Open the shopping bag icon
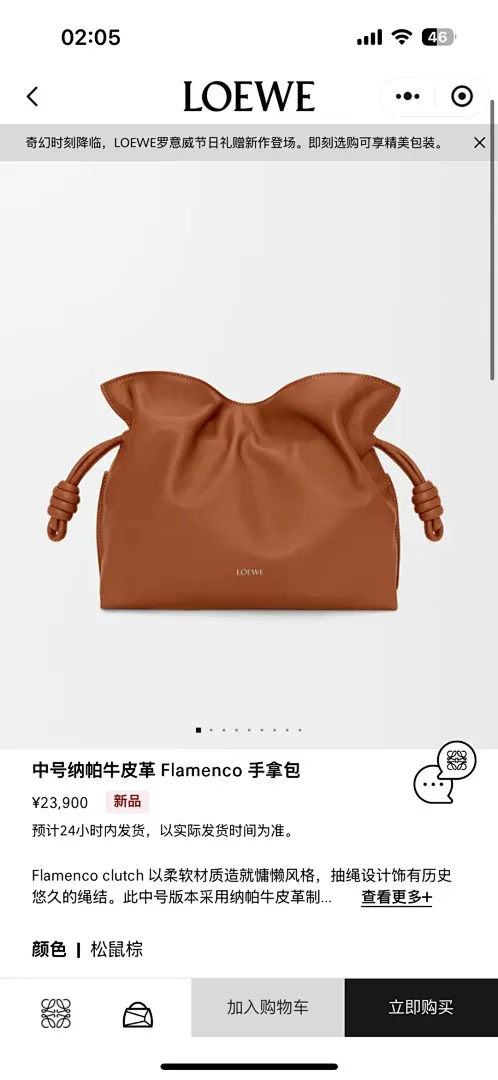 (138, 1014)
